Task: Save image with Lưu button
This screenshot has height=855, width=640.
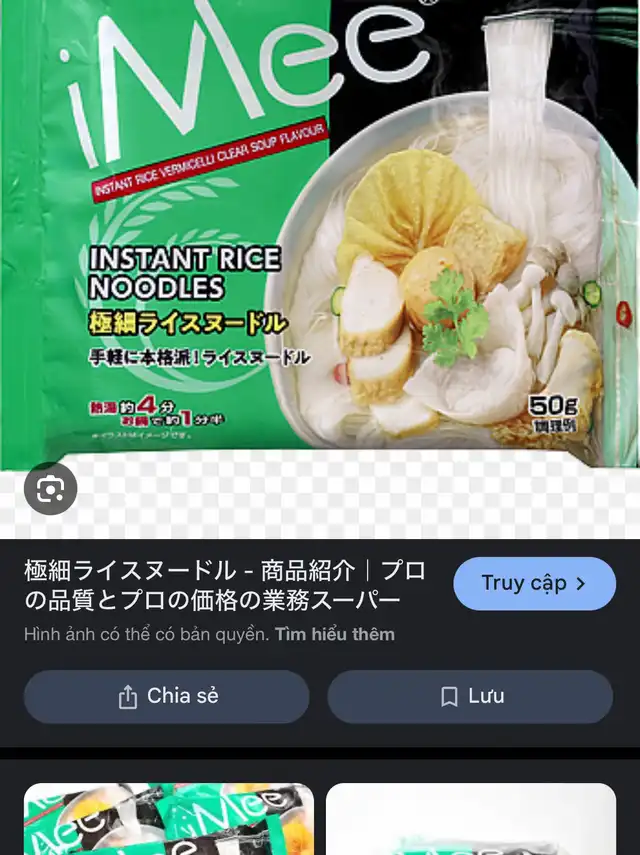Action: tap(470, 696)
